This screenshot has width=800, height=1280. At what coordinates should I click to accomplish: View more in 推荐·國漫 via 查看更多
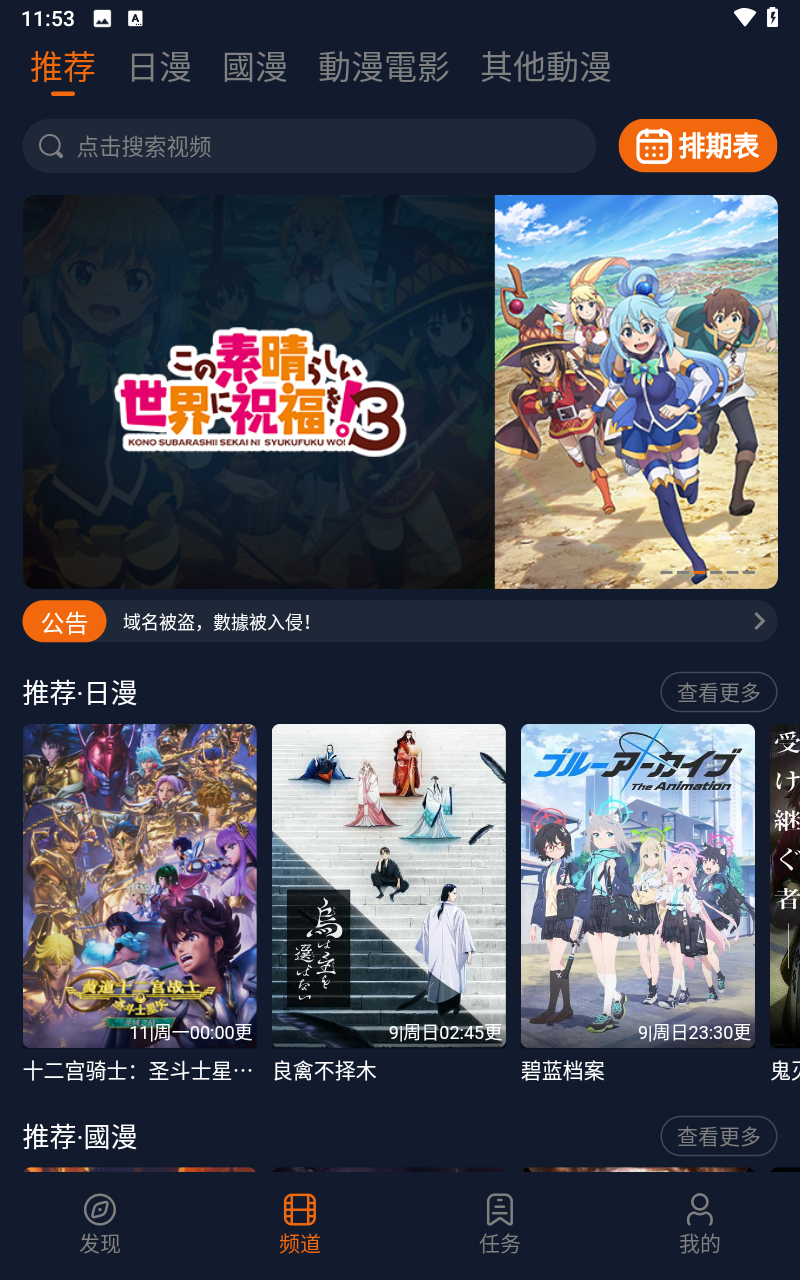tap(718, 1136)
